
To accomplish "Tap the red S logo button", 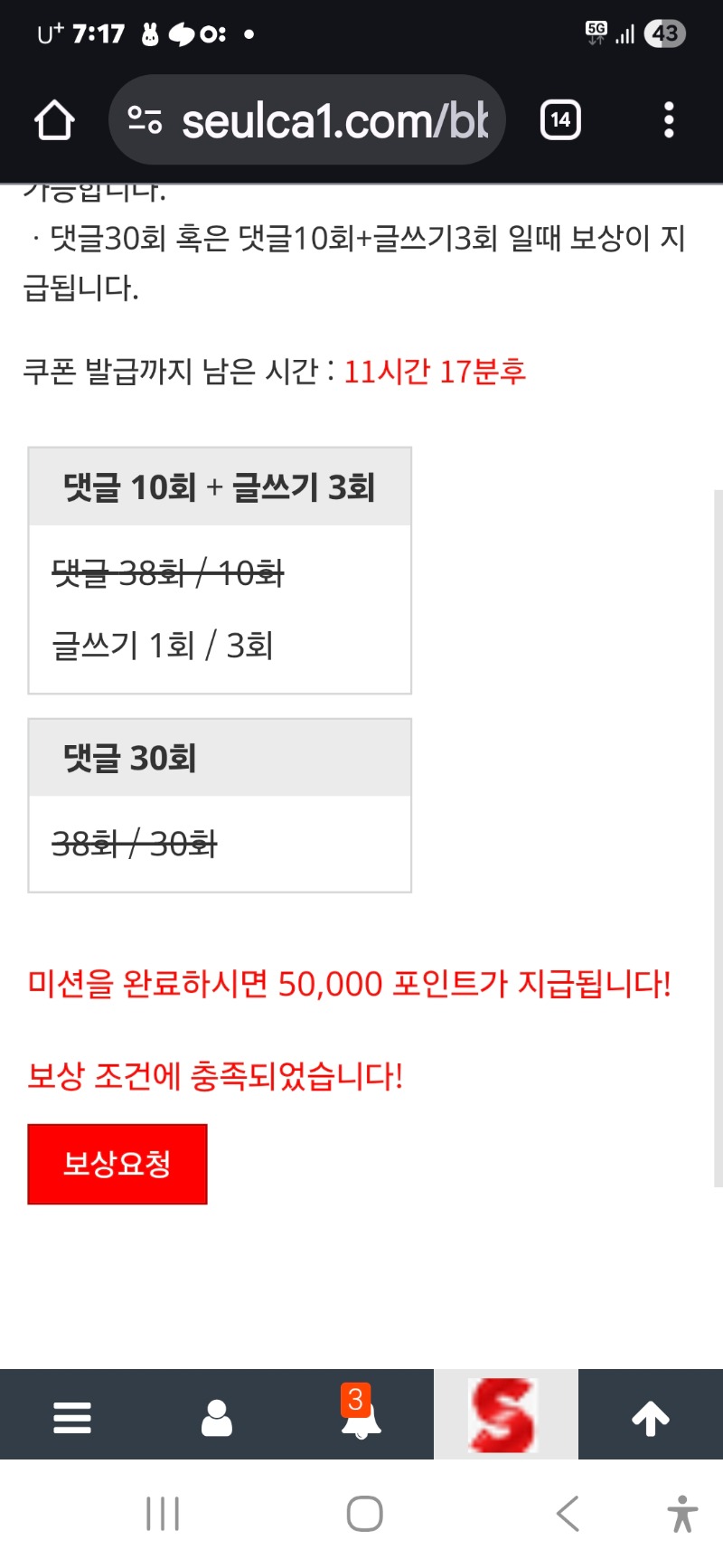I will [x=505, y=1415].
